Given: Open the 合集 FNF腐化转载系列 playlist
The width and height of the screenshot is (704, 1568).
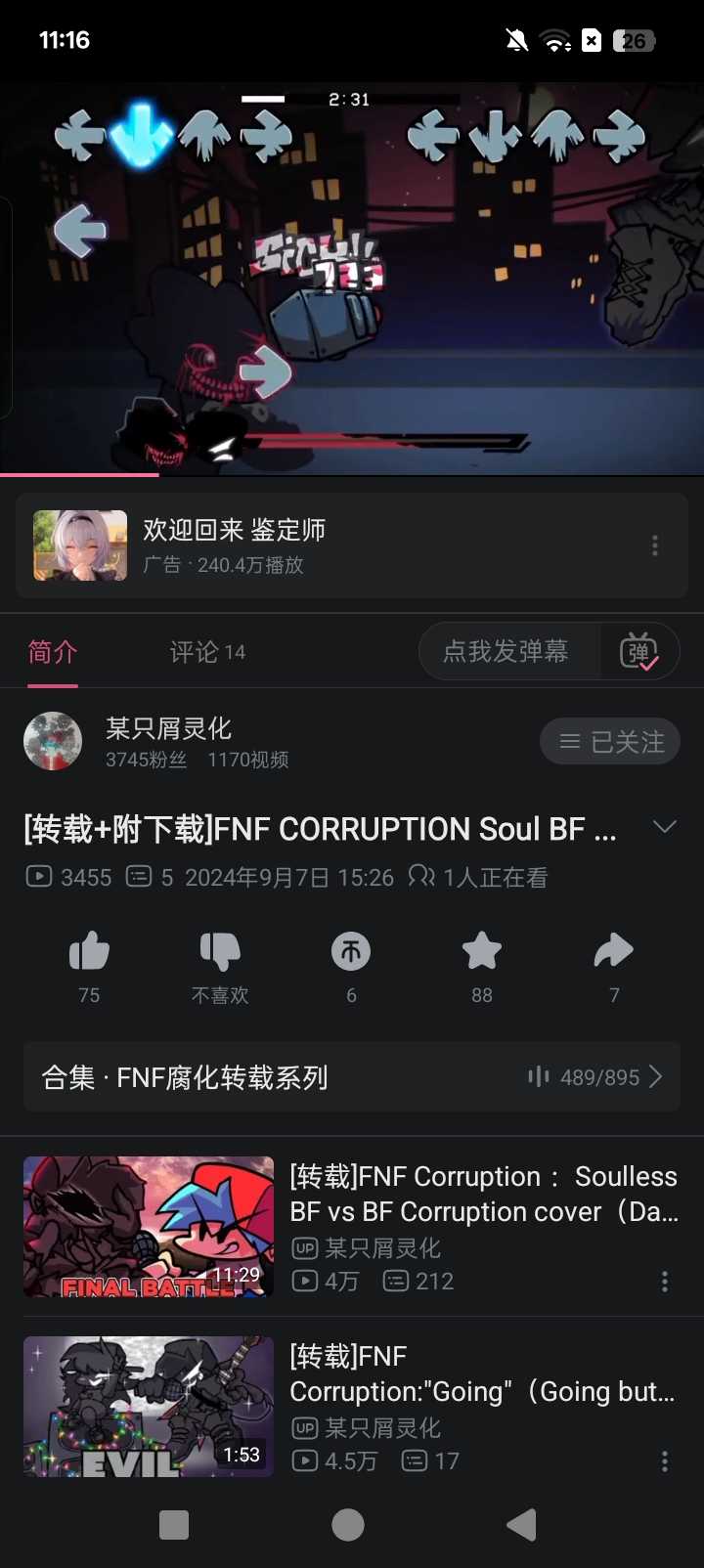Looking at the screenshot, I should [352, 1077].
